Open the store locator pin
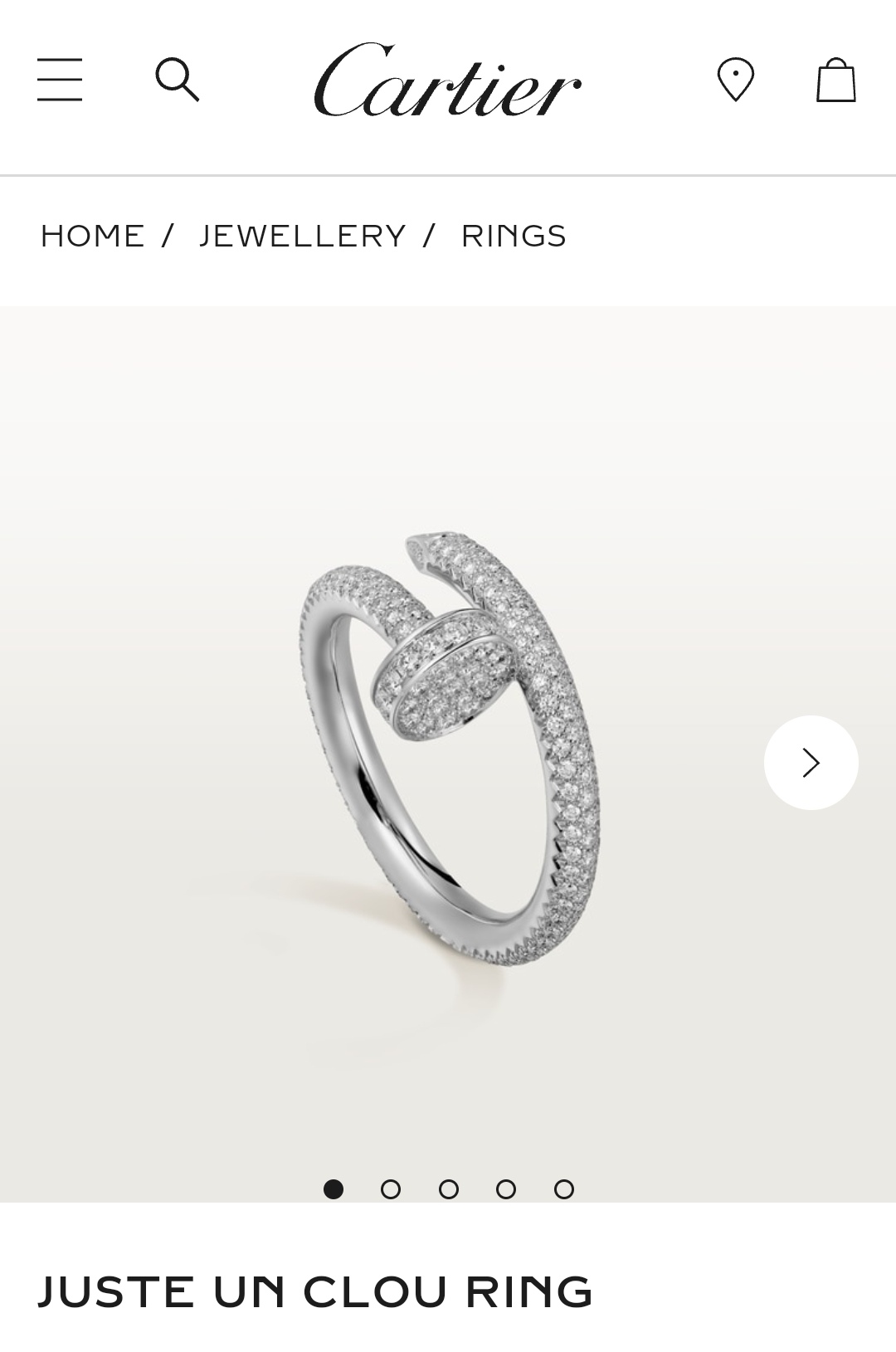This screenshot has width=896, height=1352. pyautogui.click(x=735, y=80)
